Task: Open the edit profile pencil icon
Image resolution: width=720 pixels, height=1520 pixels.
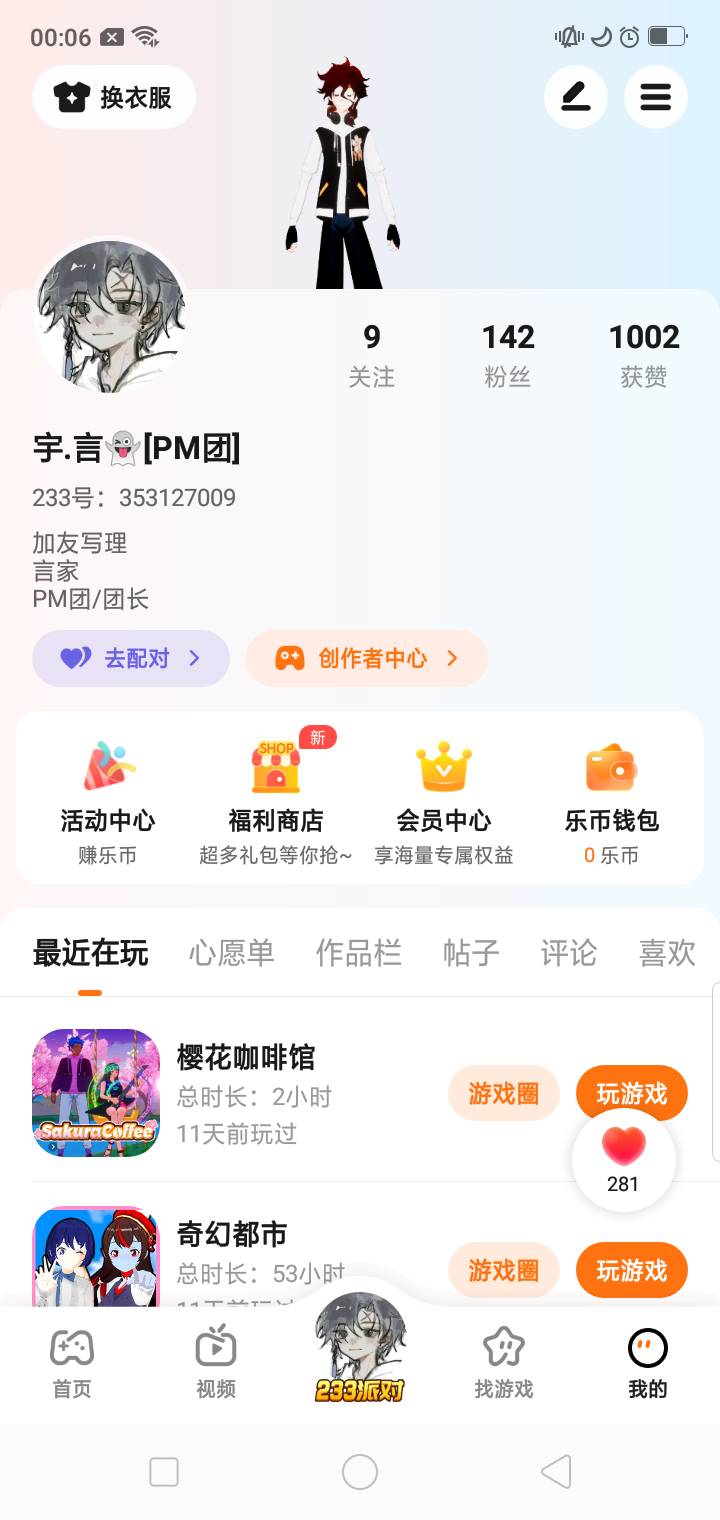Action: (x=575, y=97)
